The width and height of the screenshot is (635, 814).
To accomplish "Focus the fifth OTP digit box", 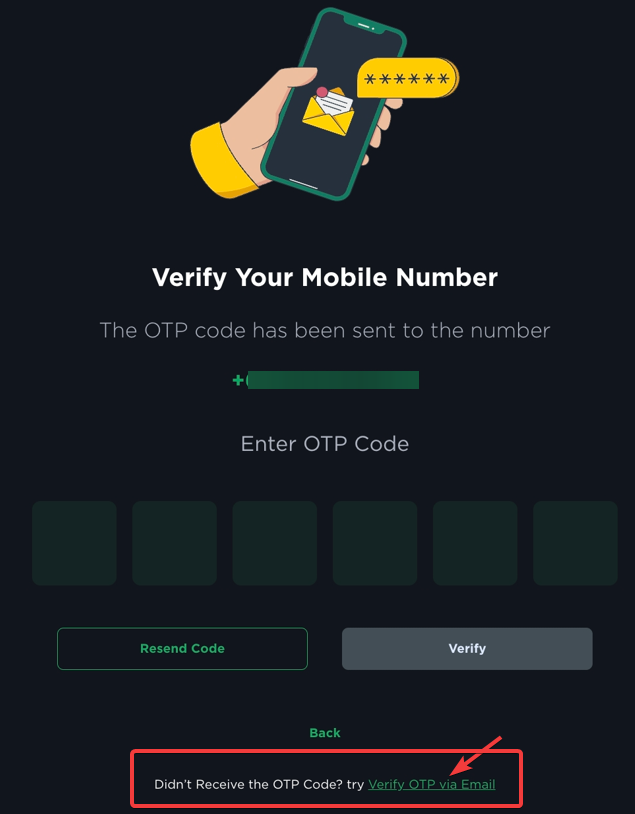I will [x=475, y=543].
